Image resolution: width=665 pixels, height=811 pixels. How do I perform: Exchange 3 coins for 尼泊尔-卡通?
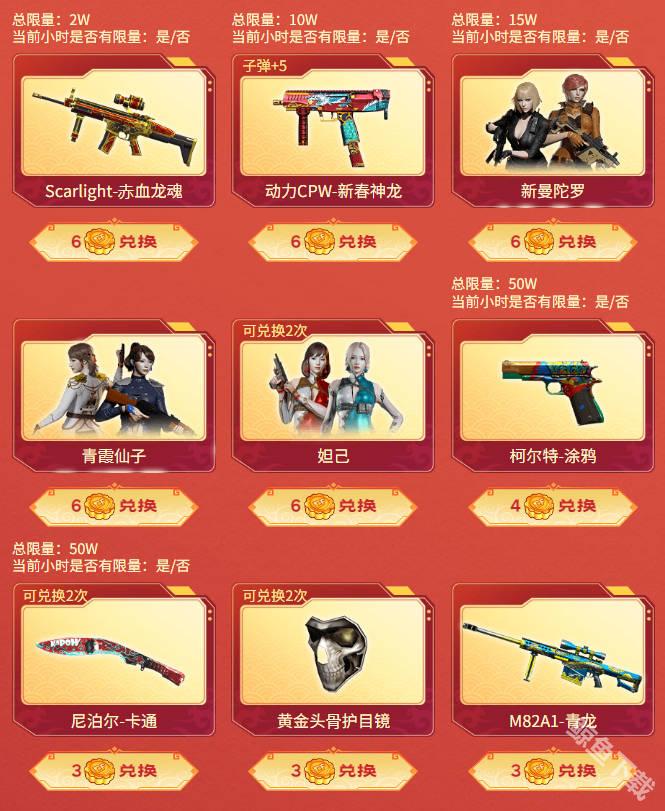pos(113,770)
